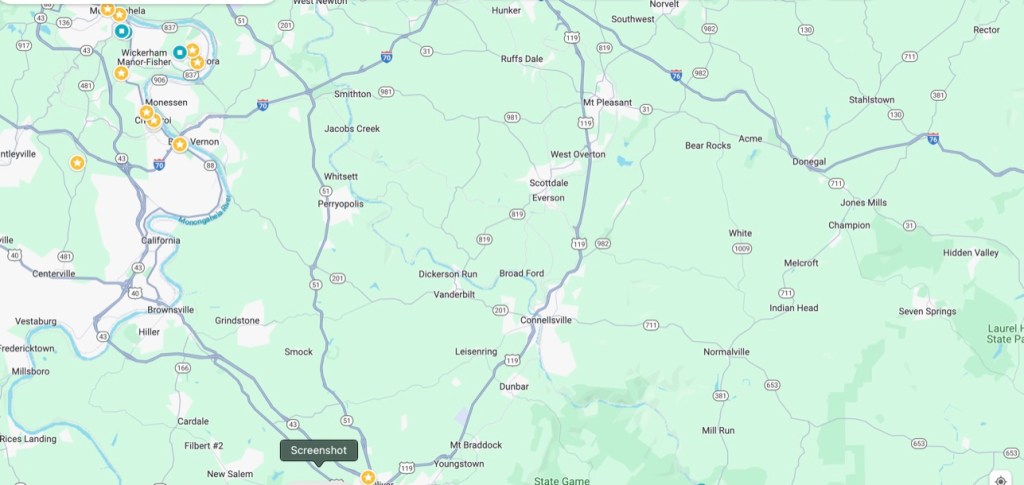
Task: Open the saved star pin at Belle Vernon
Action: point(179,145)
